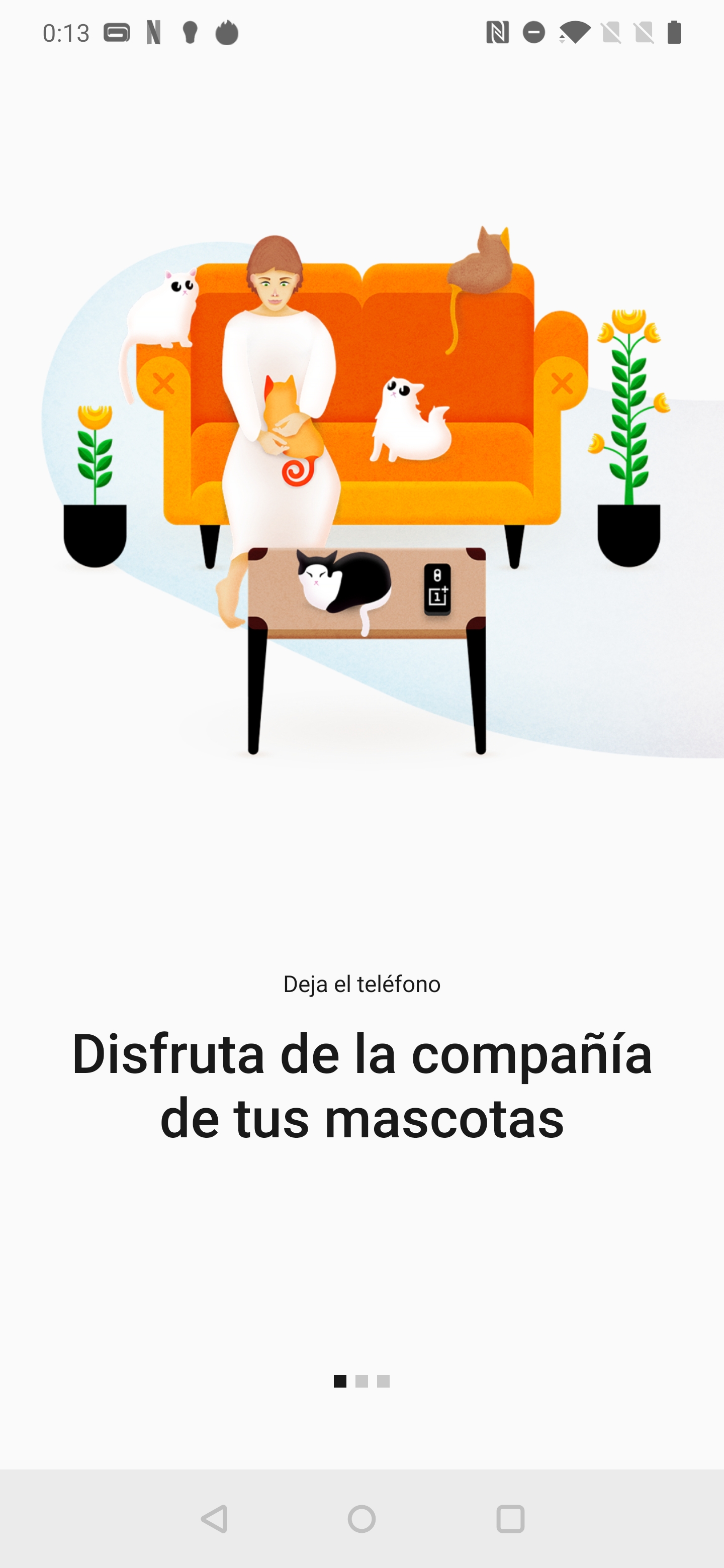724x1568 pixels.
Task: Jump to the third onboarding page dot
Action: pyautogui.click(x=383, y=1381)
